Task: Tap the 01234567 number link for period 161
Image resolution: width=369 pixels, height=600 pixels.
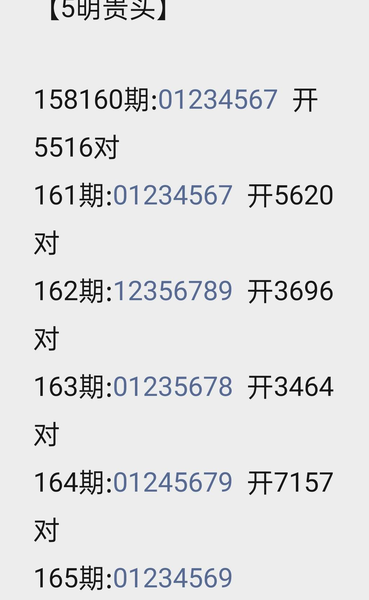Action: click(173, 196)
